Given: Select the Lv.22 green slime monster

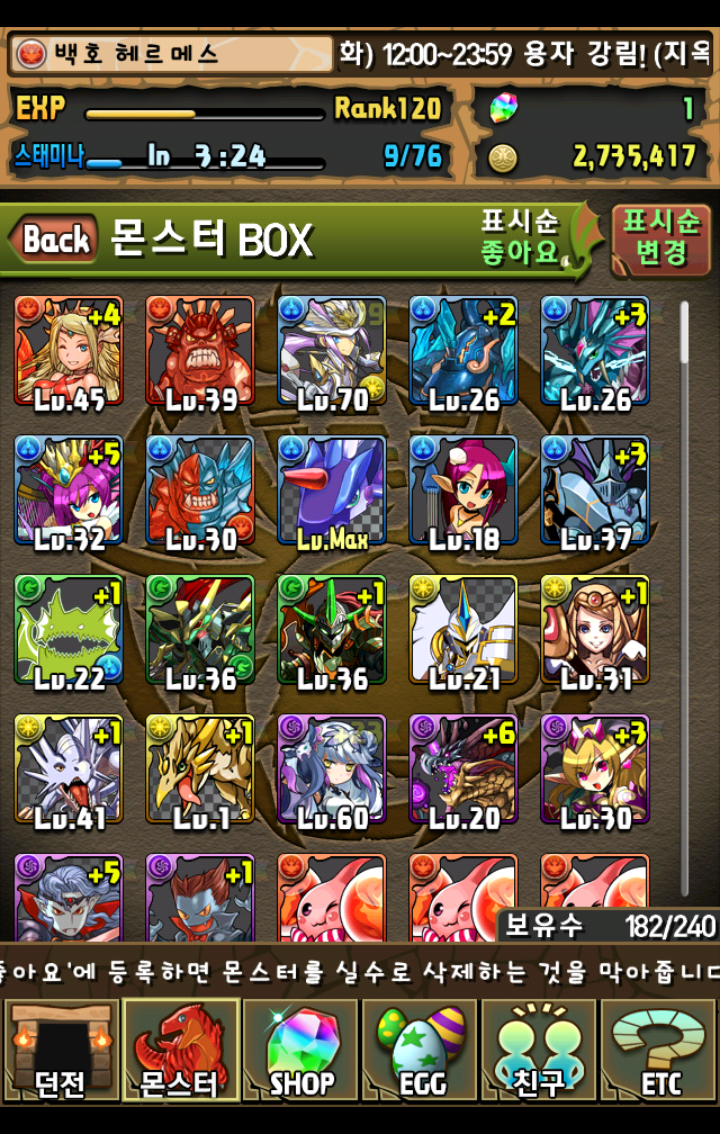Looking at the screenshot, I should [69, 632].
